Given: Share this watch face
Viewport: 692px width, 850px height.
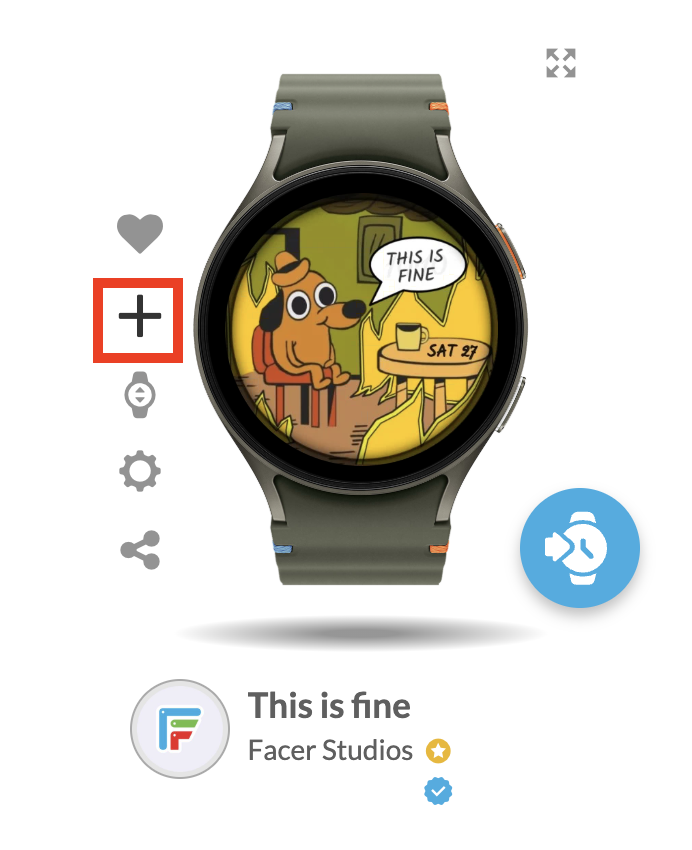Looking at the screenshot, I should coord(140,550).
